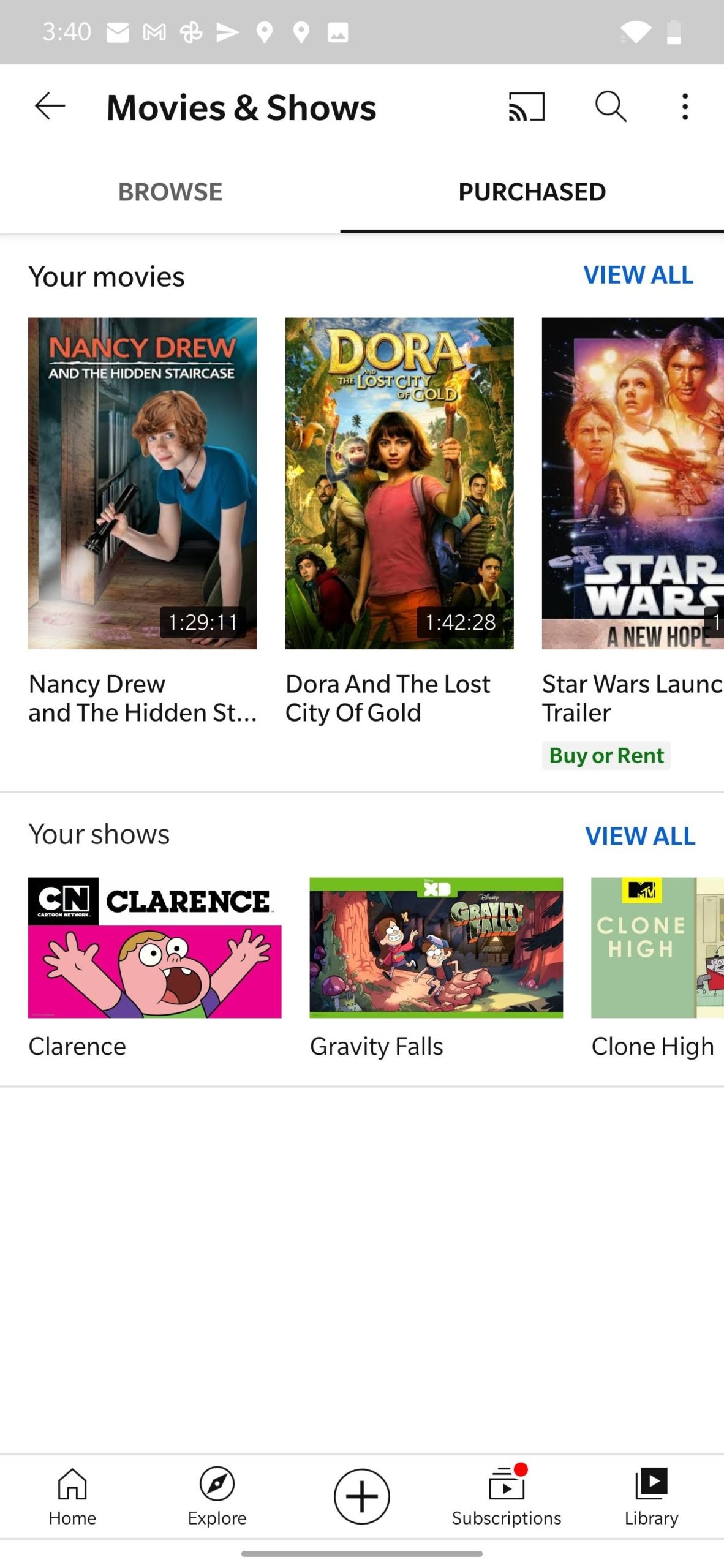724x1568 pixels.
Task: Open the Clarence show
Action: tap(154, 948)
